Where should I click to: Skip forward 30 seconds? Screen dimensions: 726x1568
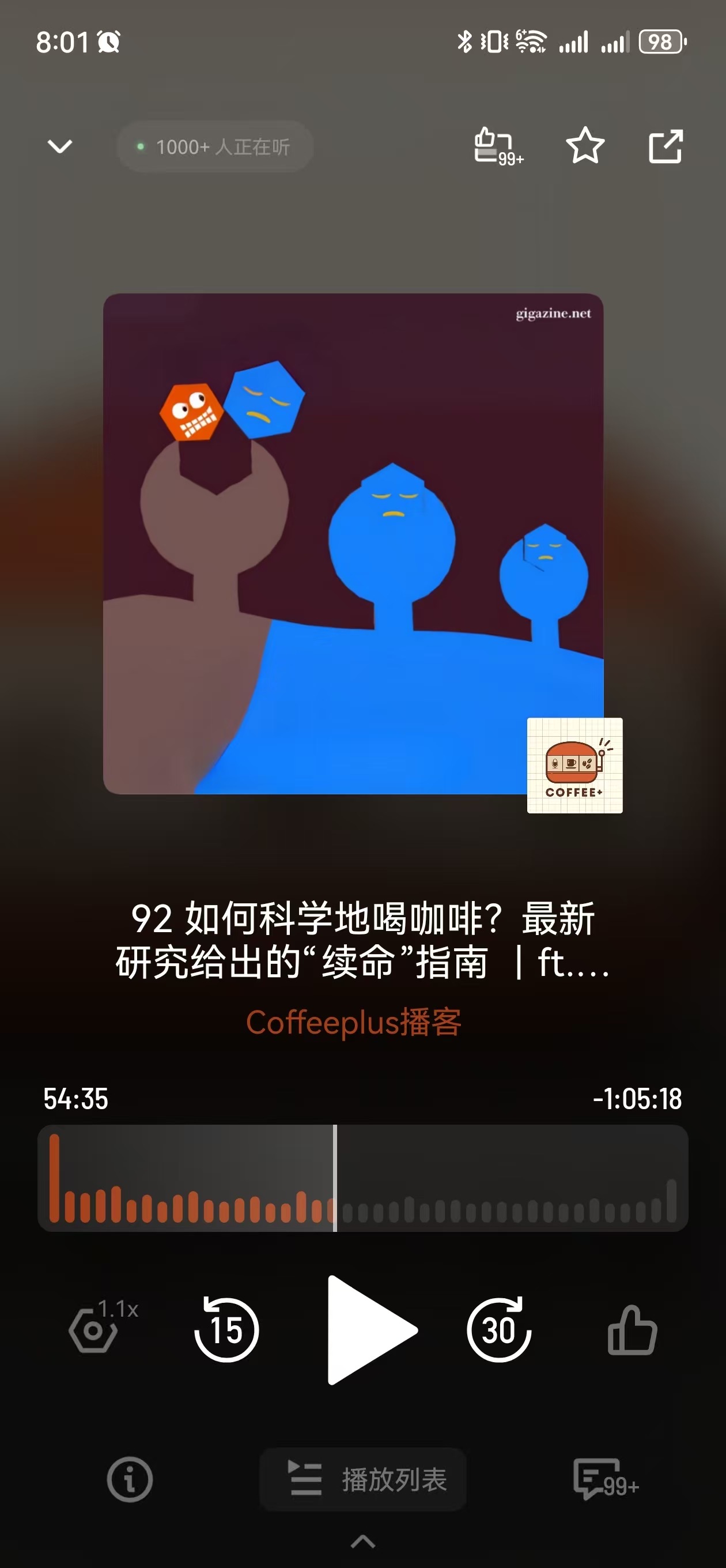(x=499, y=1330)
